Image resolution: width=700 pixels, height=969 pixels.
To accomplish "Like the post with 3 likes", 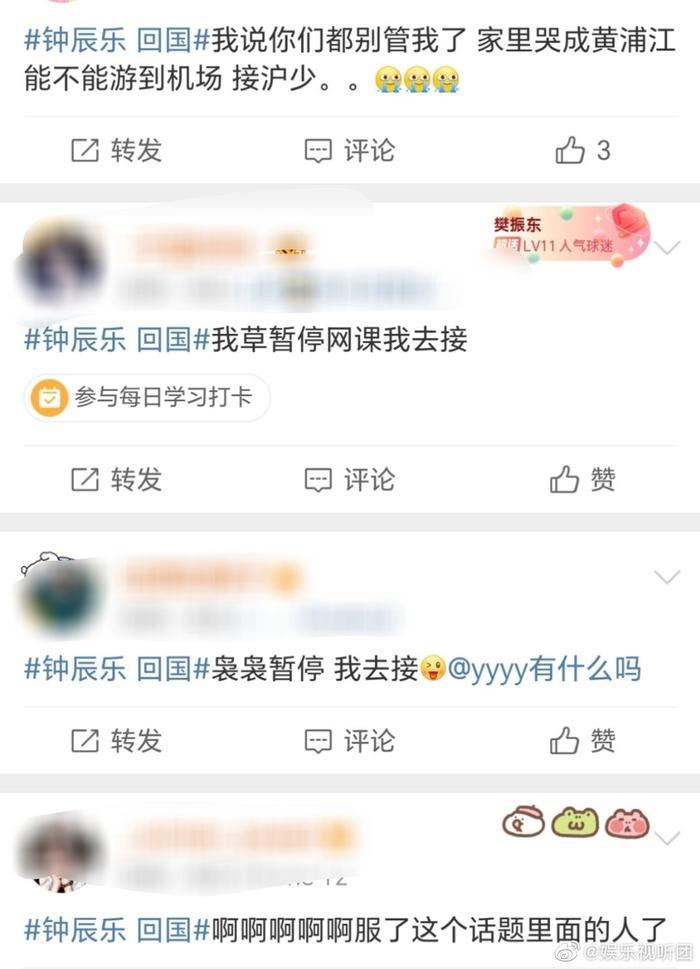I will point(582,151).
